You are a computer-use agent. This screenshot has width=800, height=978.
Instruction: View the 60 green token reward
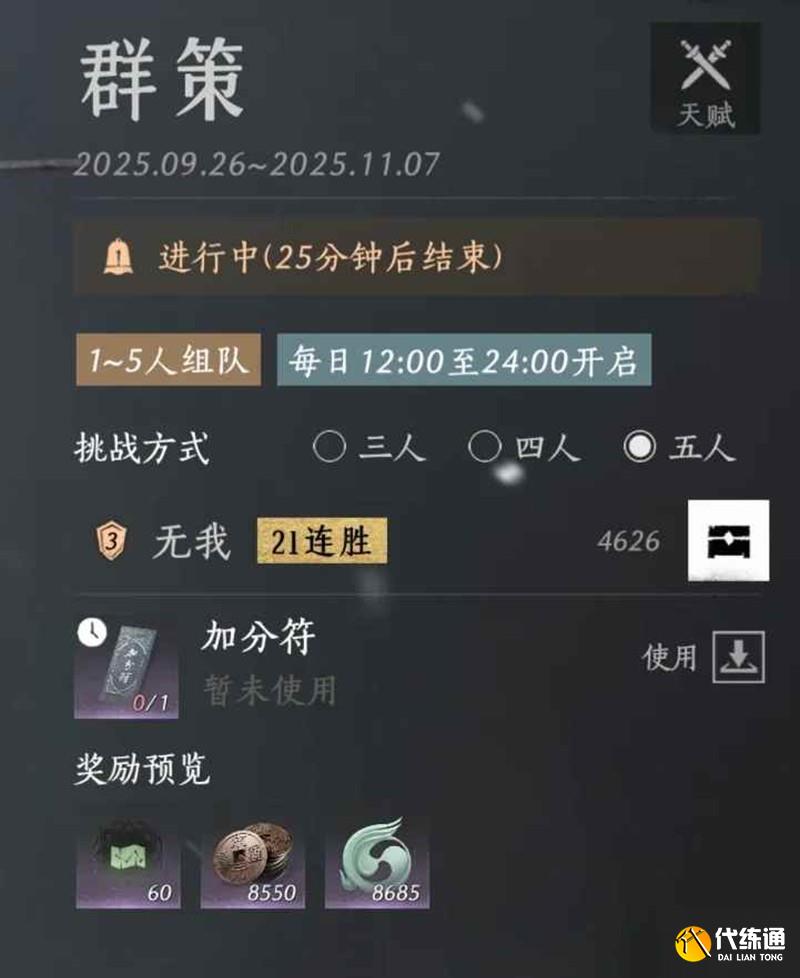(x=127, y=861)
